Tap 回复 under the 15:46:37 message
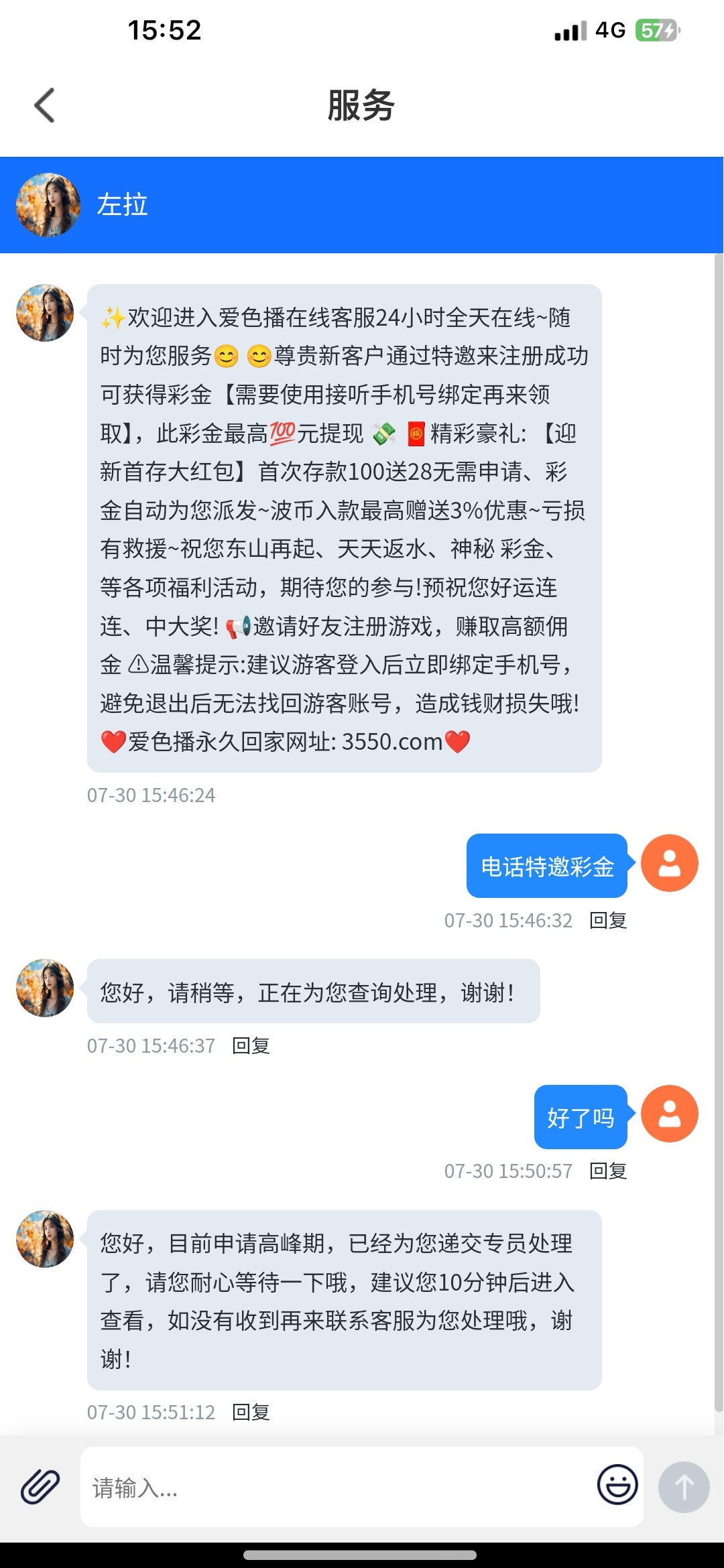The height and width of the screenshot is (1568, 724). (251, 1046)
